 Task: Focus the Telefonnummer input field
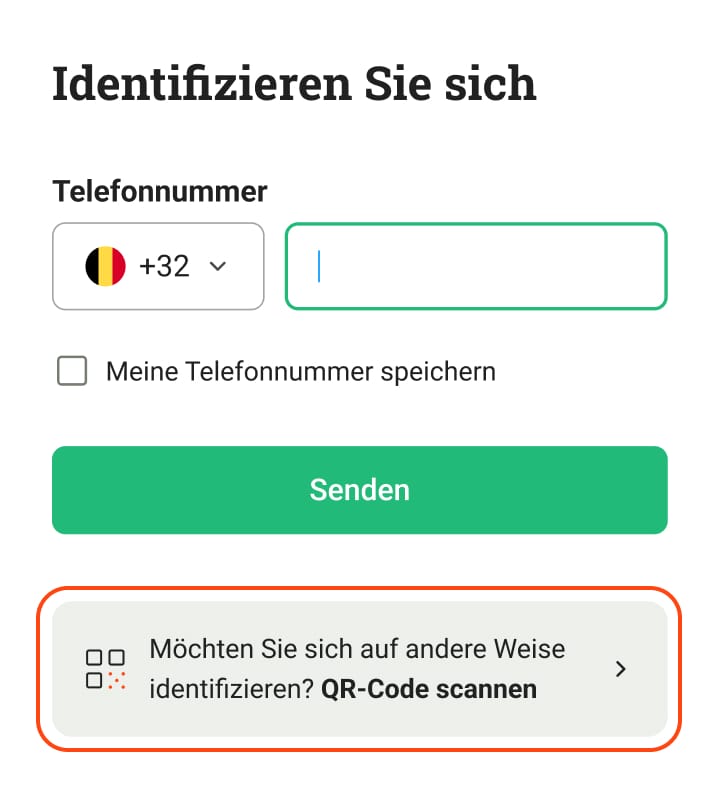tap(476, 266)
